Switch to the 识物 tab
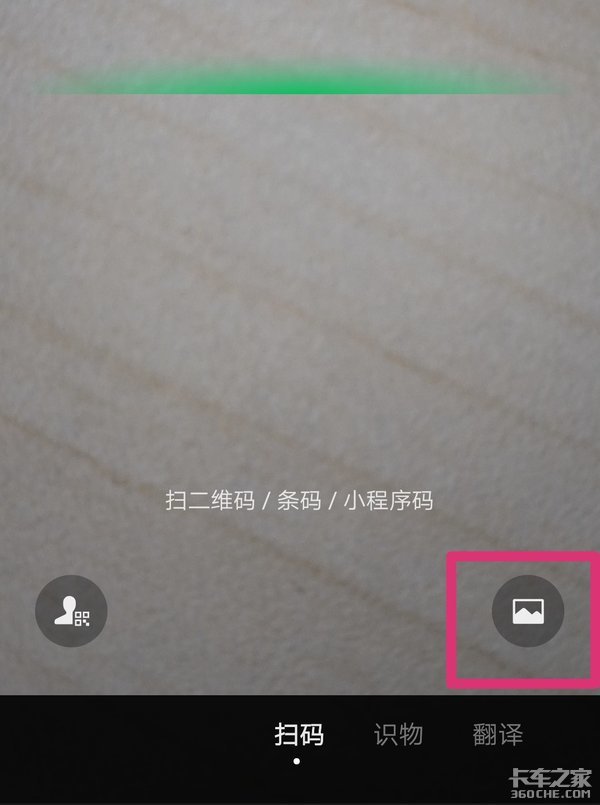 click(x=398, y=735)
